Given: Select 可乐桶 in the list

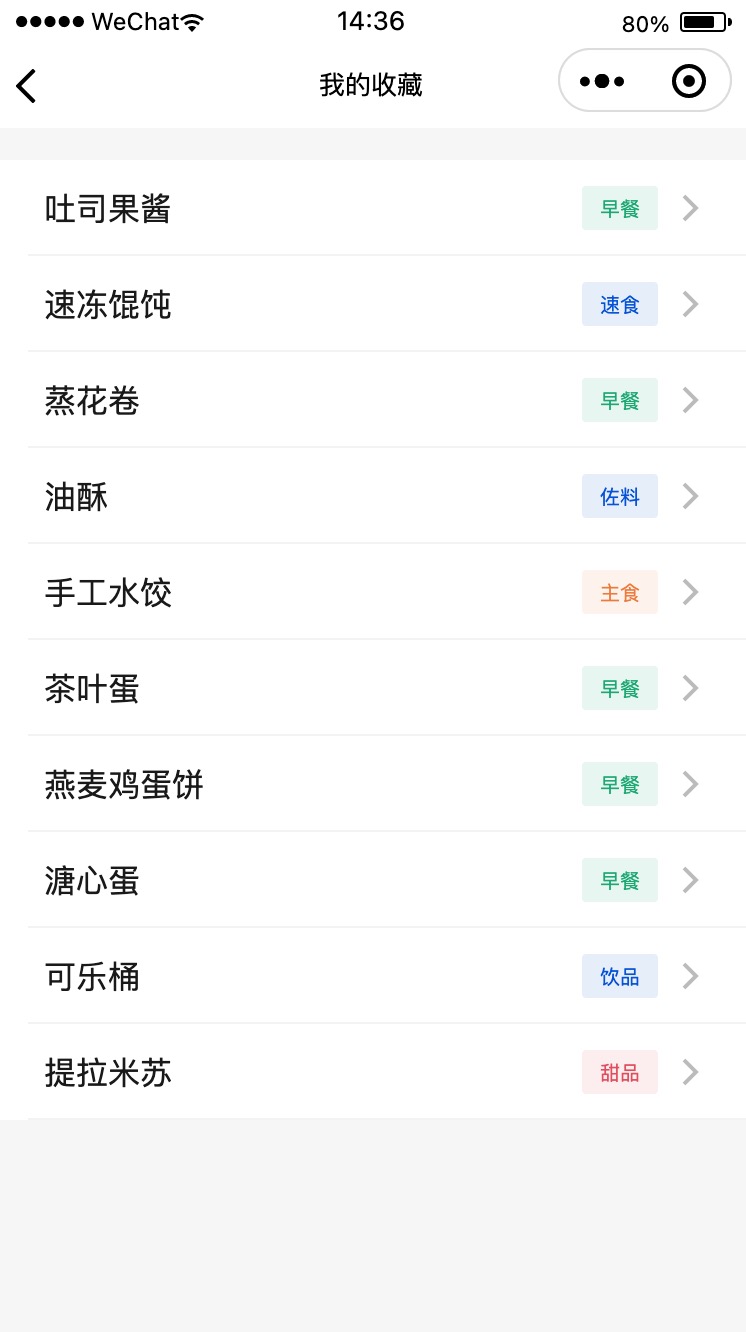Looking at the screenshot, I should [373, 976].
